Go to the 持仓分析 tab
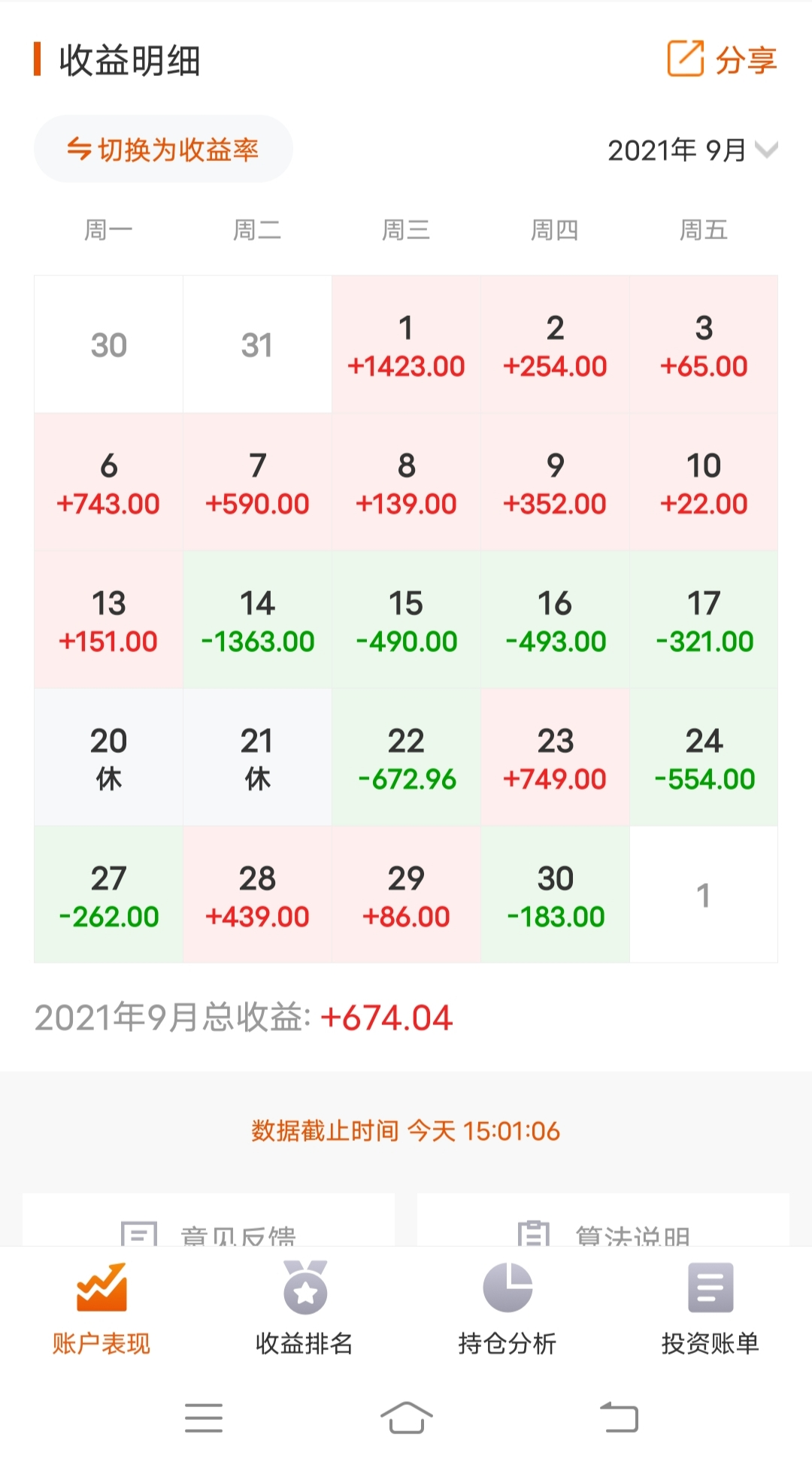812x1465 pixels. 507,1309
